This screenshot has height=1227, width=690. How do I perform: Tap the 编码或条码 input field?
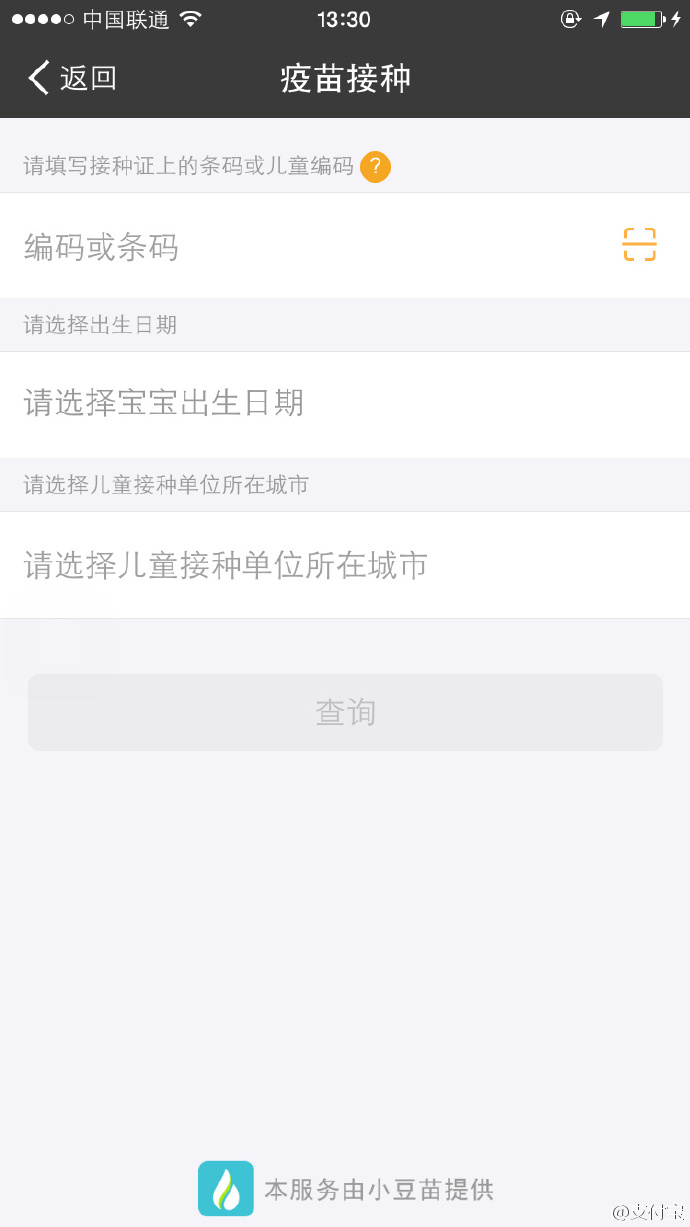300,246
